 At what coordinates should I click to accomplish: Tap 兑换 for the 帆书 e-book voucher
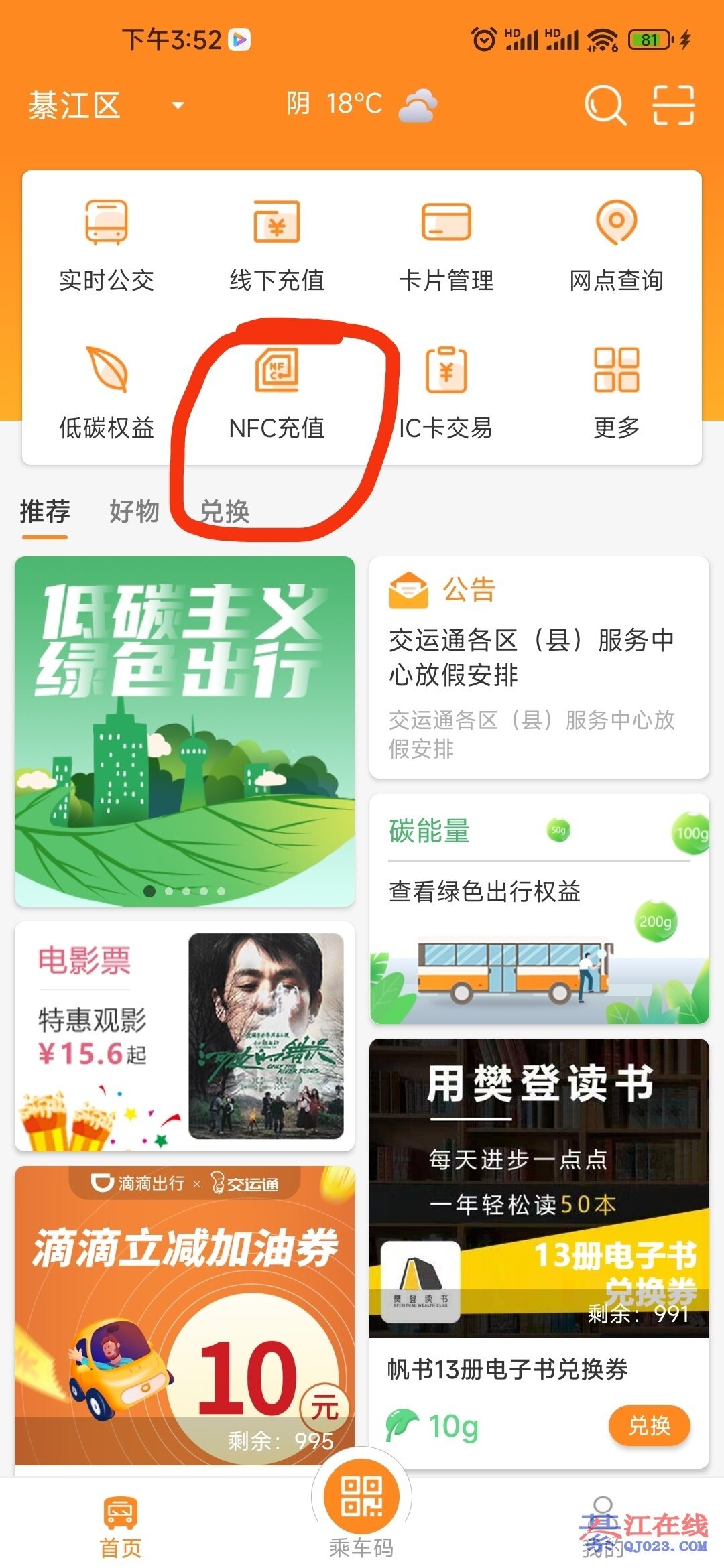click(649, 1425)
